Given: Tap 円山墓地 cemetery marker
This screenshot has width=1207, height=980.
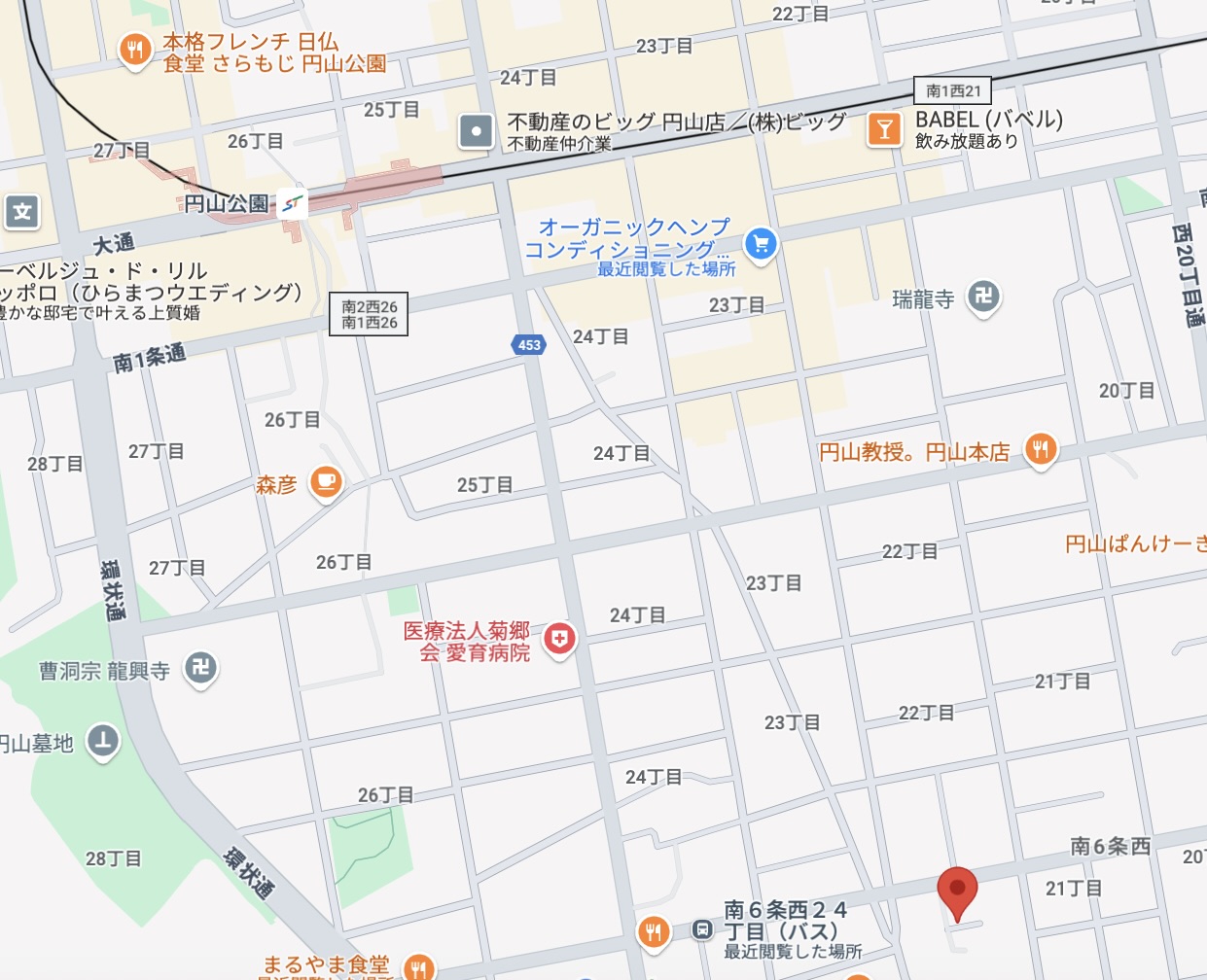Looking at the screenshot, I should [102, 742].
